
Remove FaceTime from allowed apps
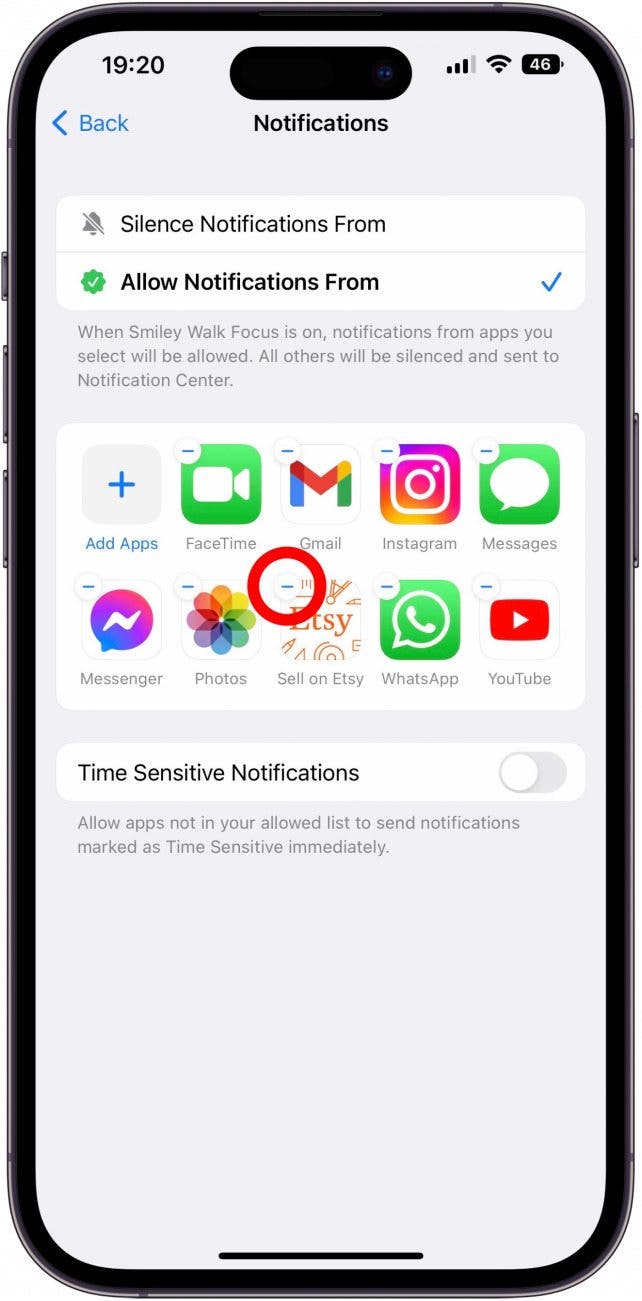tap(188, 451)
